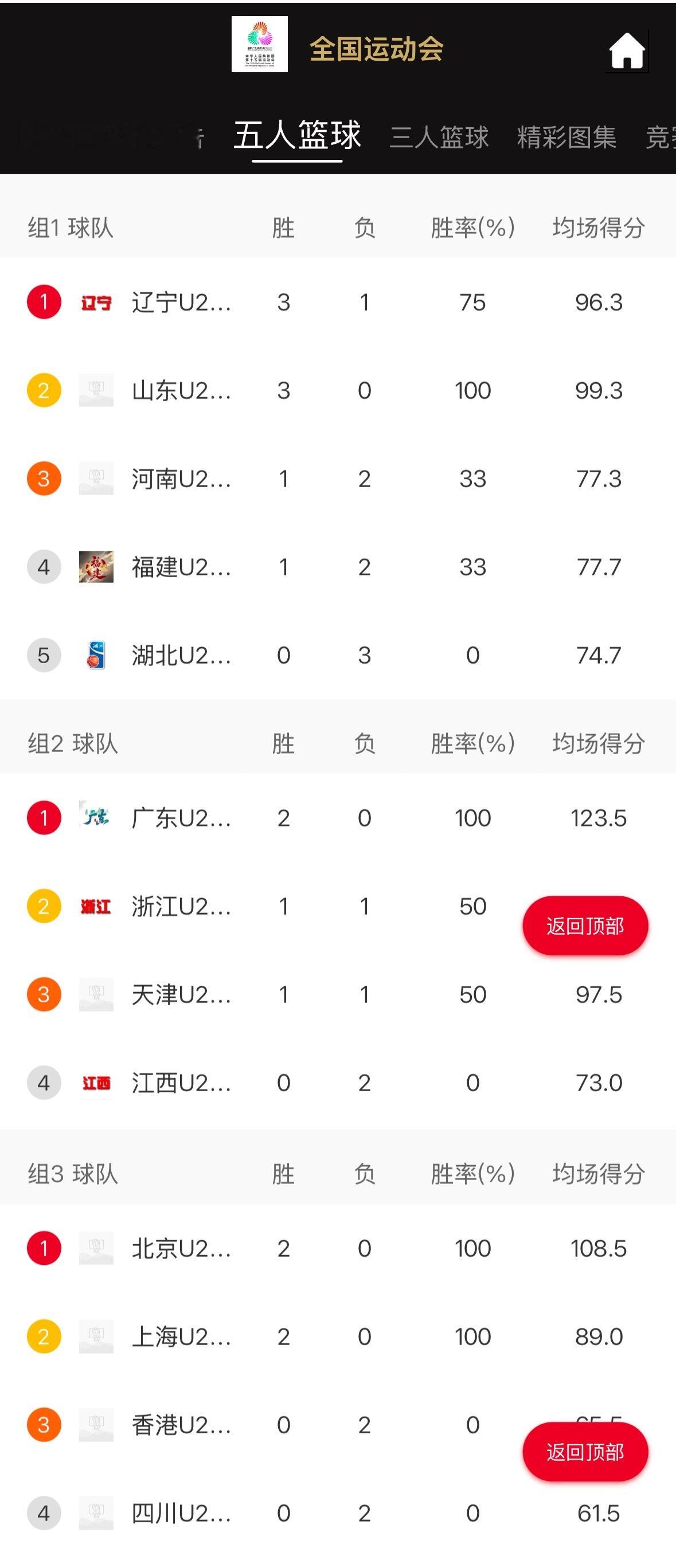This screenshot has width=676, height=1568.
Task: Tap the 江西 team logo in group 2
Action: coord(97,1083)
